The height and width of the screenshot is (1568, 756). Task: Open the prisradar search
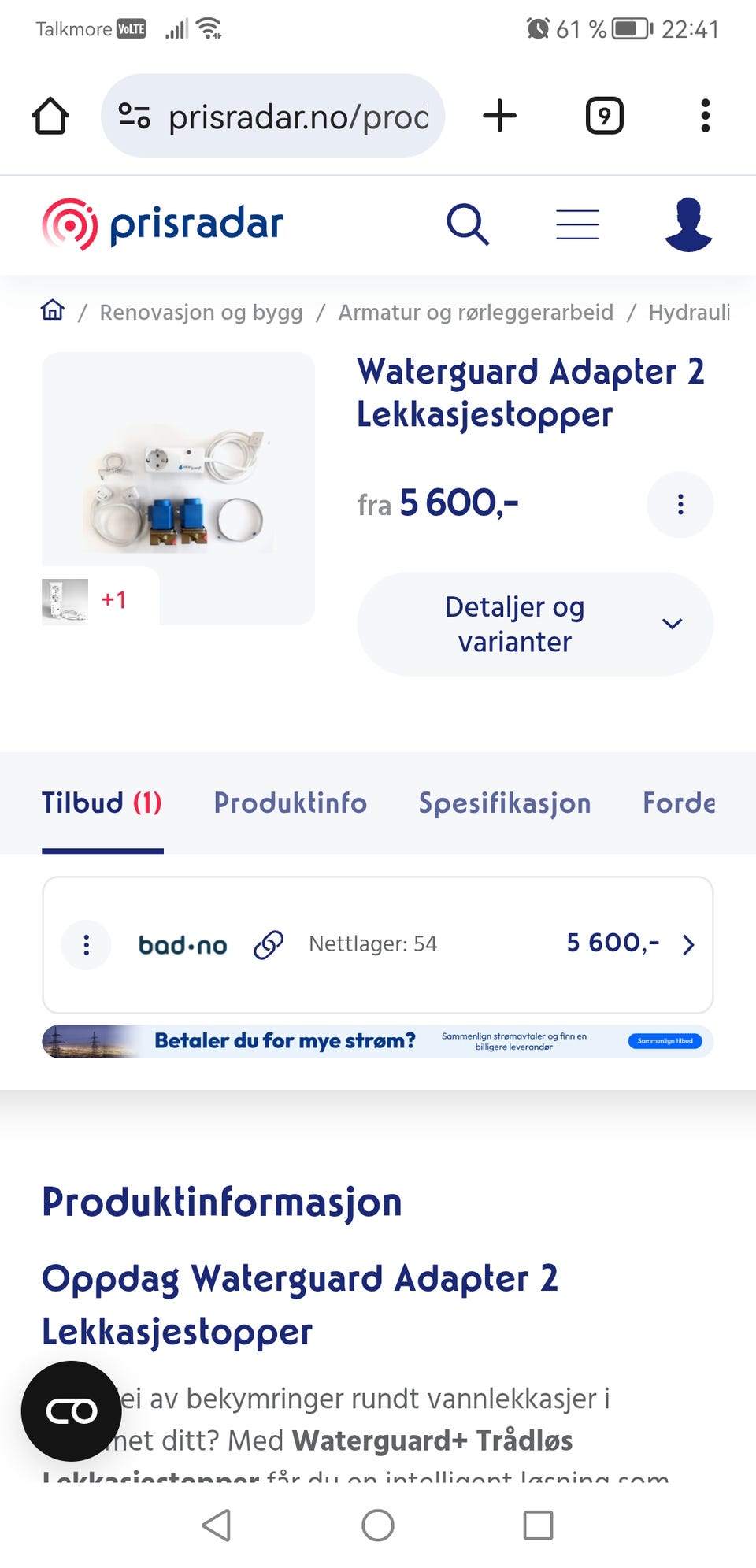pyautogui.click(x=468, y=224)
